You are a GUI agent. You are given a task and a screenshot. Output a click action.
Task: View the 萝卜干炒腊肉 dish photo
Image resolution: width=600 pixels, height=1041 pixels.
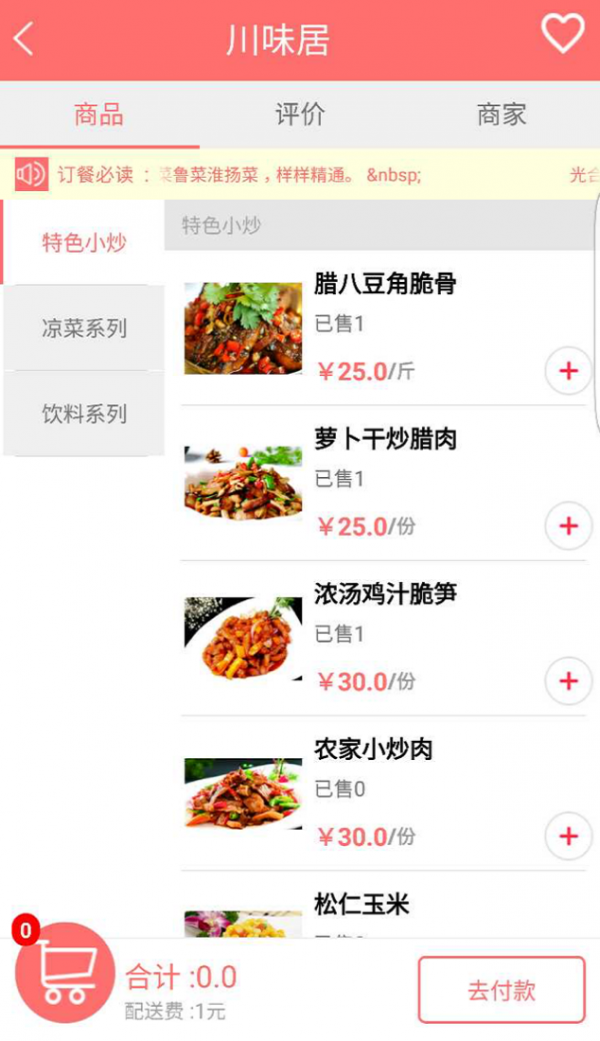[243, 483]
